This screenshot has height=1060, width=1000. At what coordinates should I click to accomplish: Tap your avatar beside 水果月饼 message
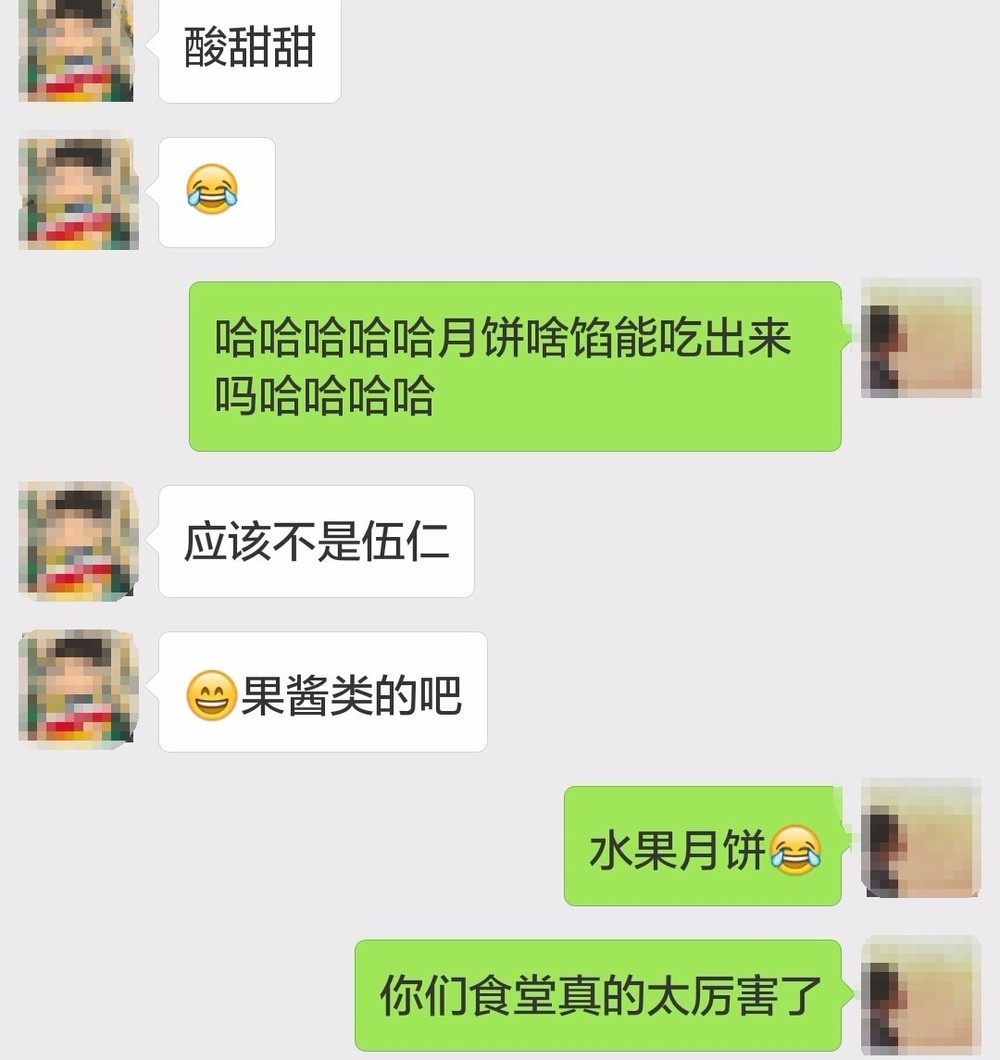click(921, 838)
